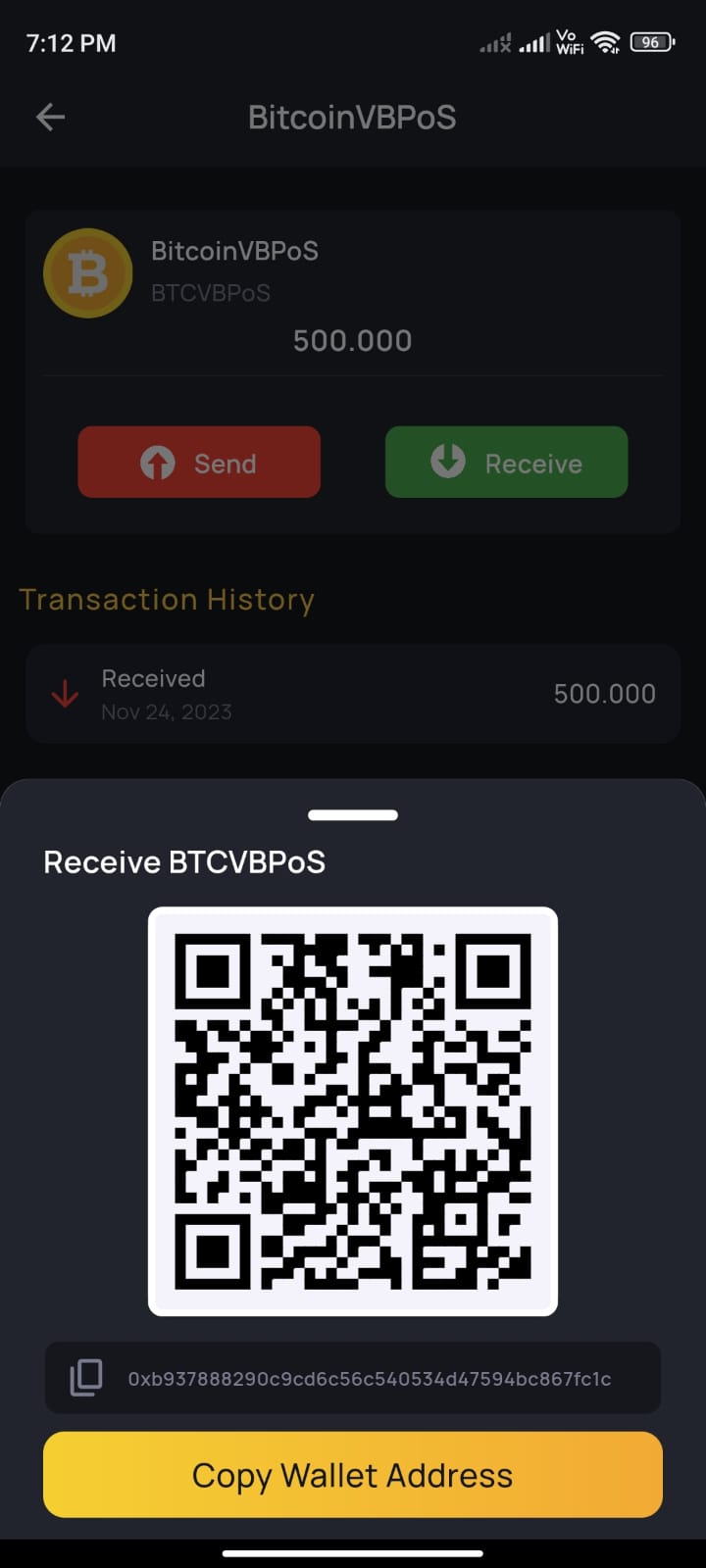Tap the green Receive button
706x1568 pixels.
pyautogui.click(x=506, y=463)
